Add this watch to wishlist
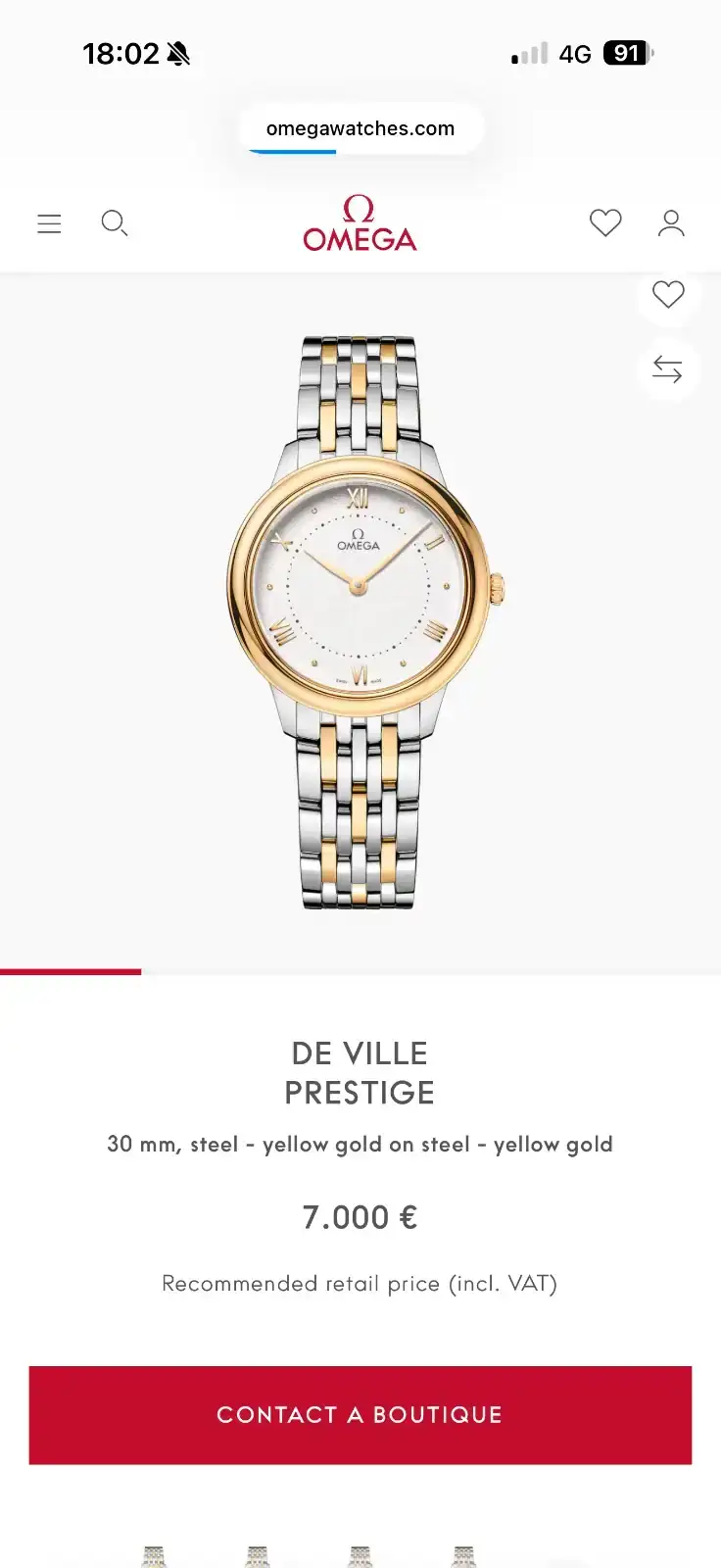The image size is (721, 1568). pos(668,294)
